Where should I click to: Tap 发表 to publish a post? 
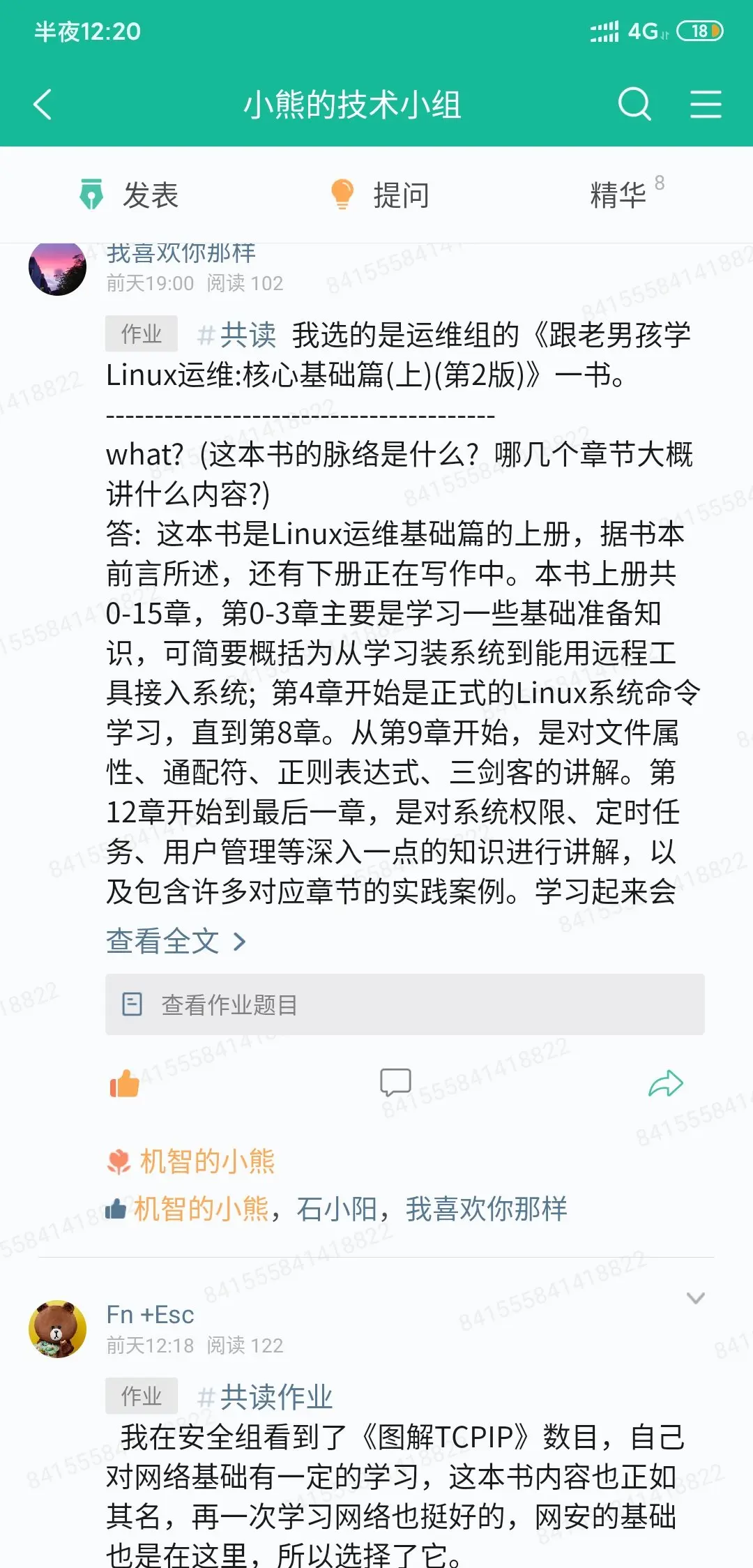tap(130, 195)
